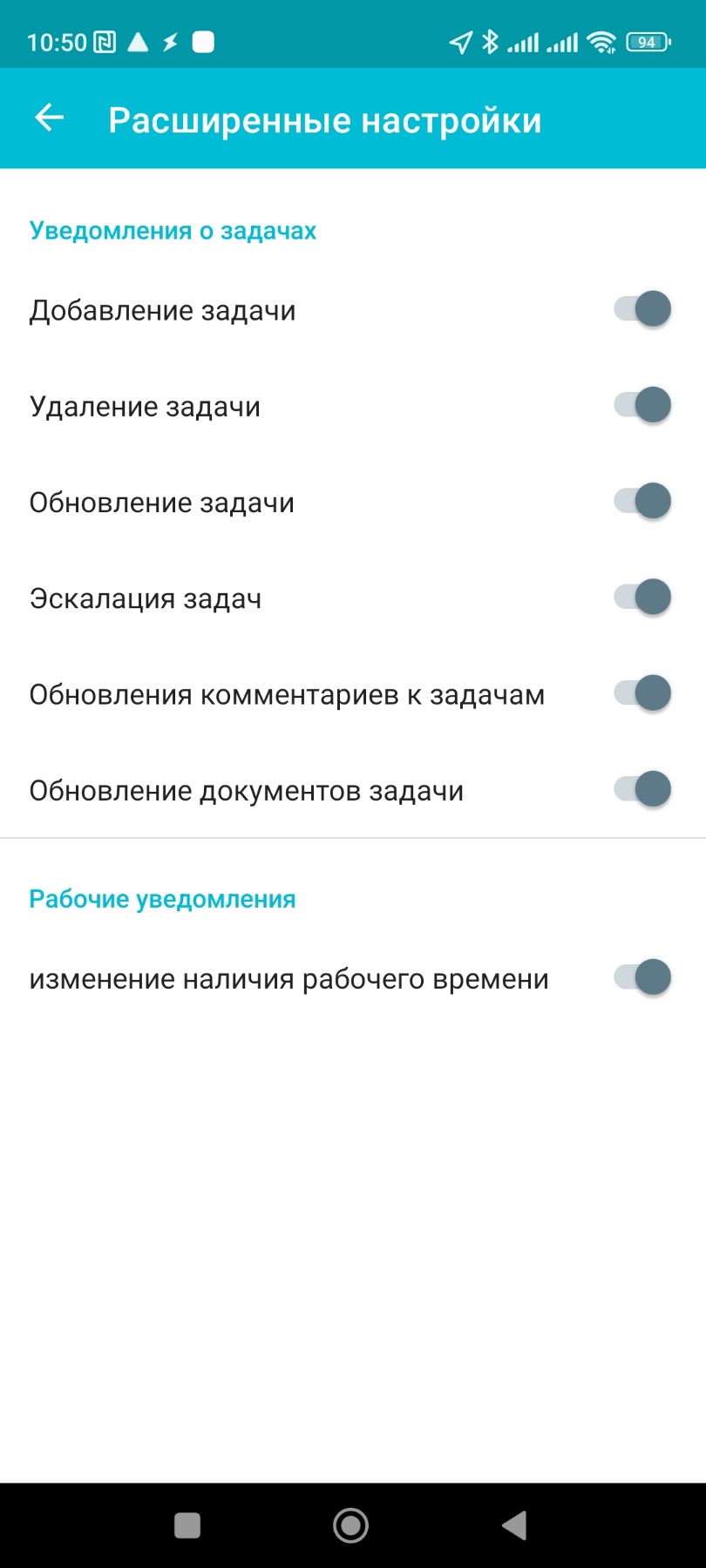Toggle изменение наличия рабочего времени
Screen dimensions: 706x1568
pos(642,977)
